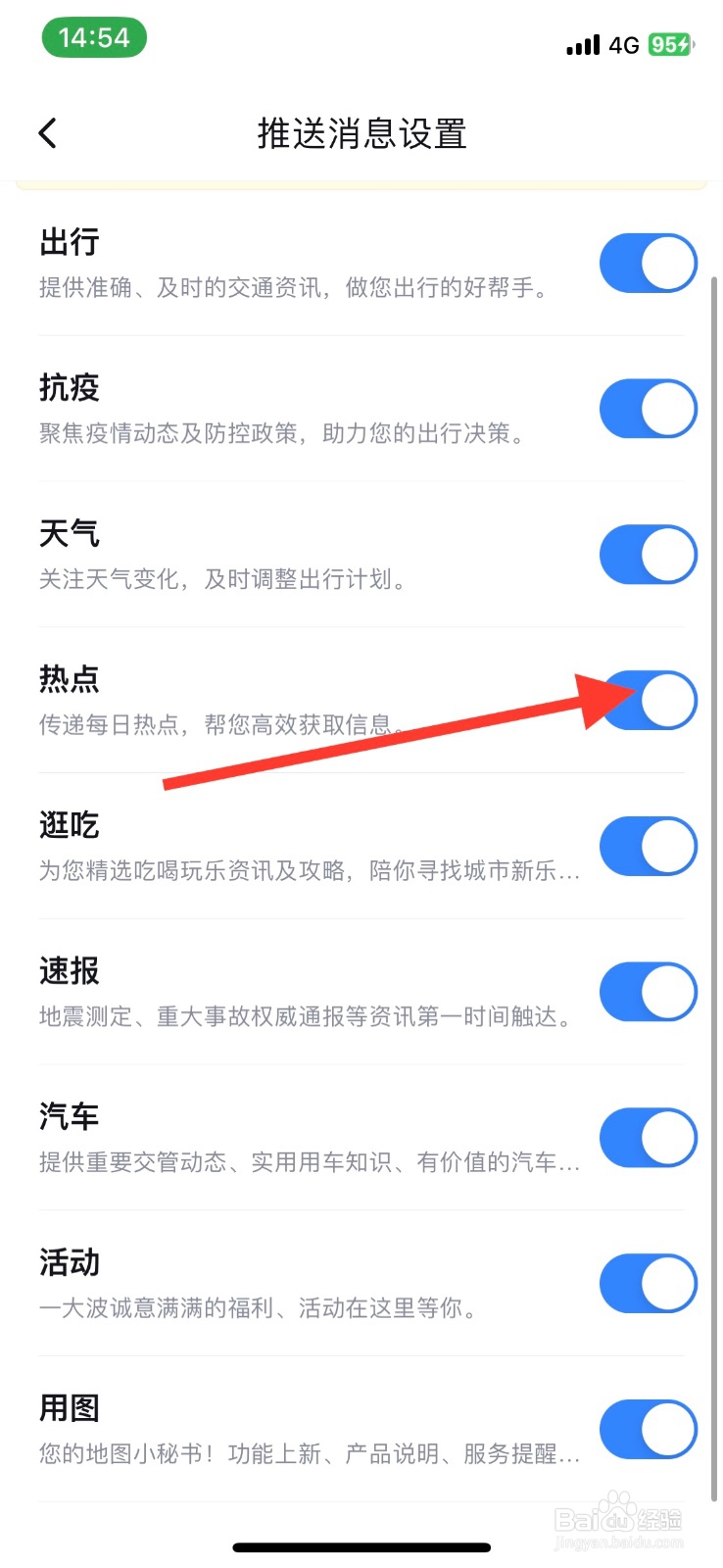Disable the 汽车 car news toggle
723x1568 pixels.
[x=648, y=1137]
